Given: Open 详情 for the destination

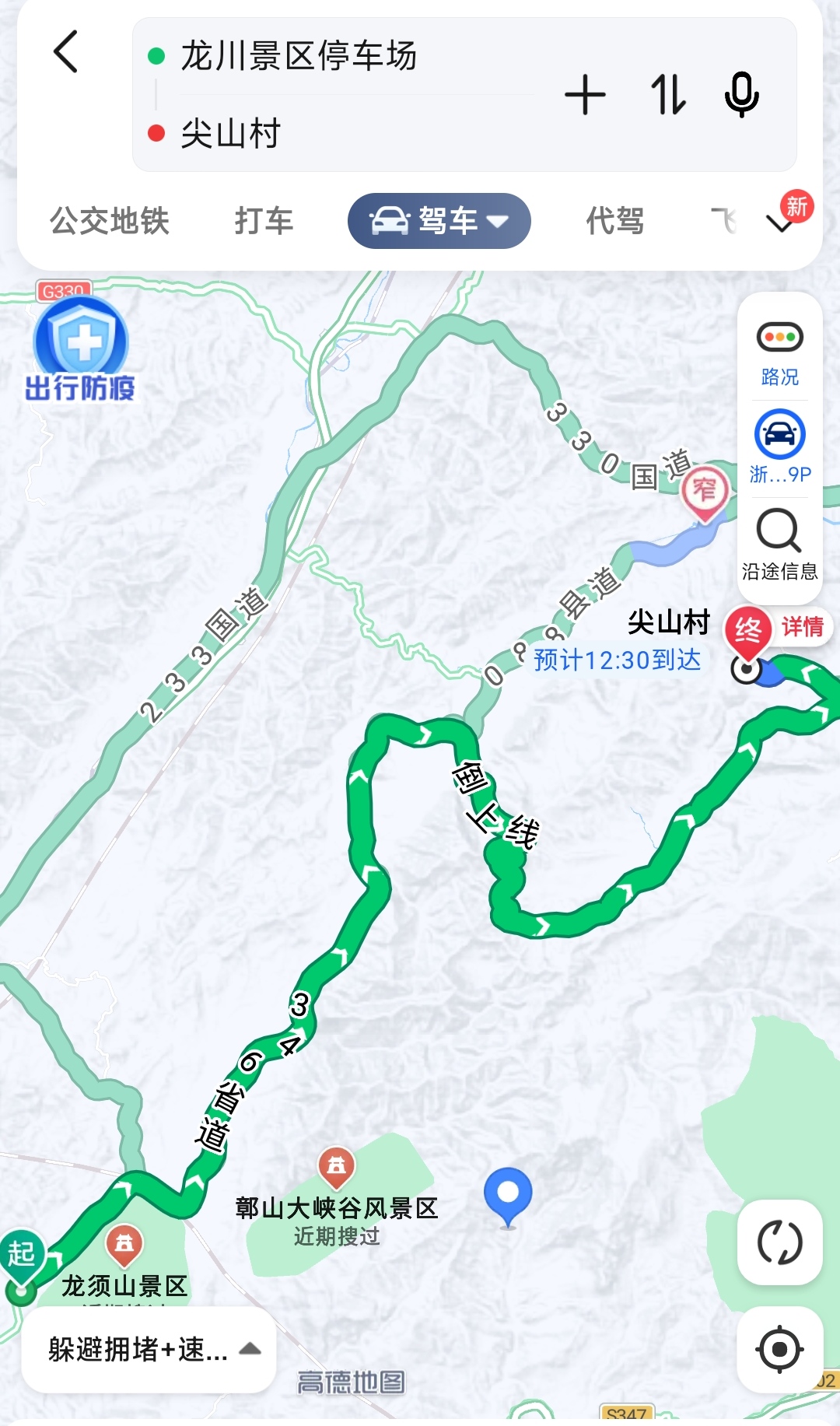Looking at the screenshot, I should 803,626.
